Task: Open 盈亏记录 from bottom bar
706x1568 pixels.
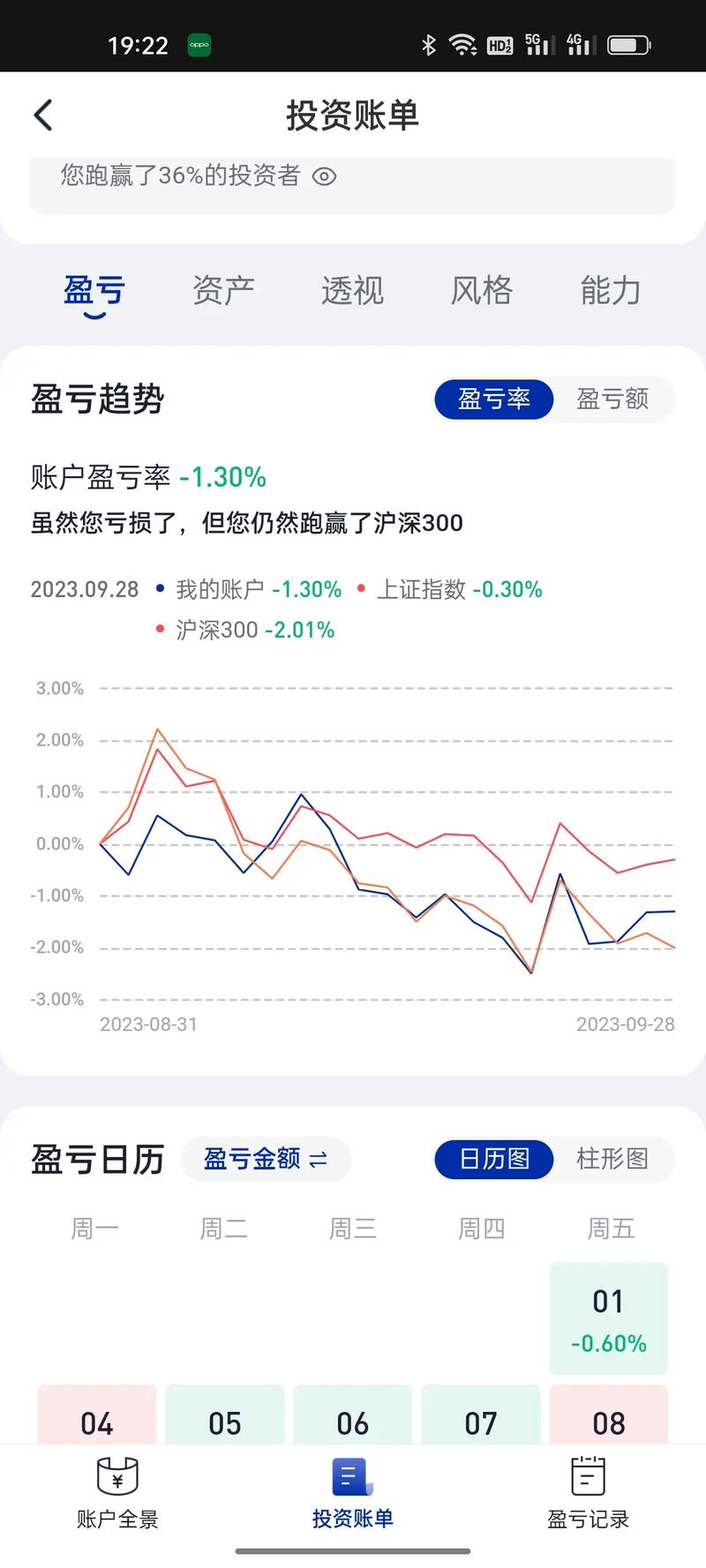Action: coord(587,1495)
